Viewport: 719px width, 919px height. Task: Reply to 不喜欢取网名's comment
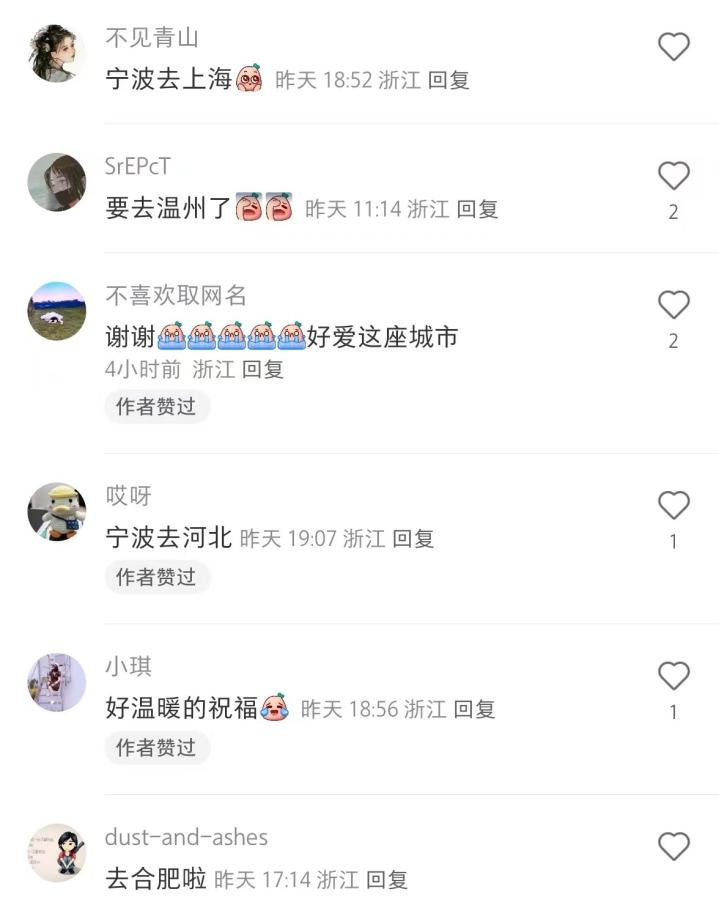pyautogui.click(x=263, y=369)
